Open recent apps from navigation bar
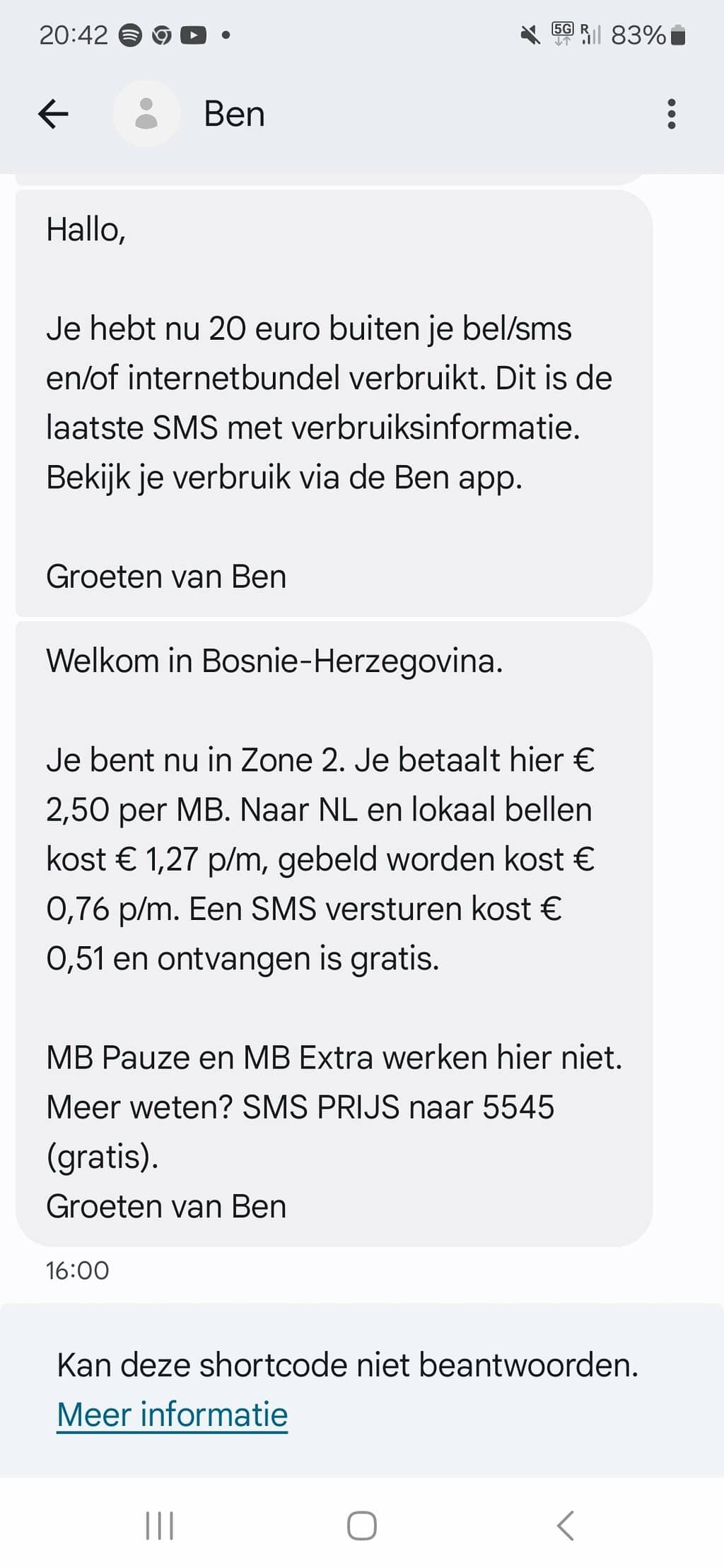The width and height of the screenshot is (724, 1568). pyautogui.click(x=159, y=1526)
